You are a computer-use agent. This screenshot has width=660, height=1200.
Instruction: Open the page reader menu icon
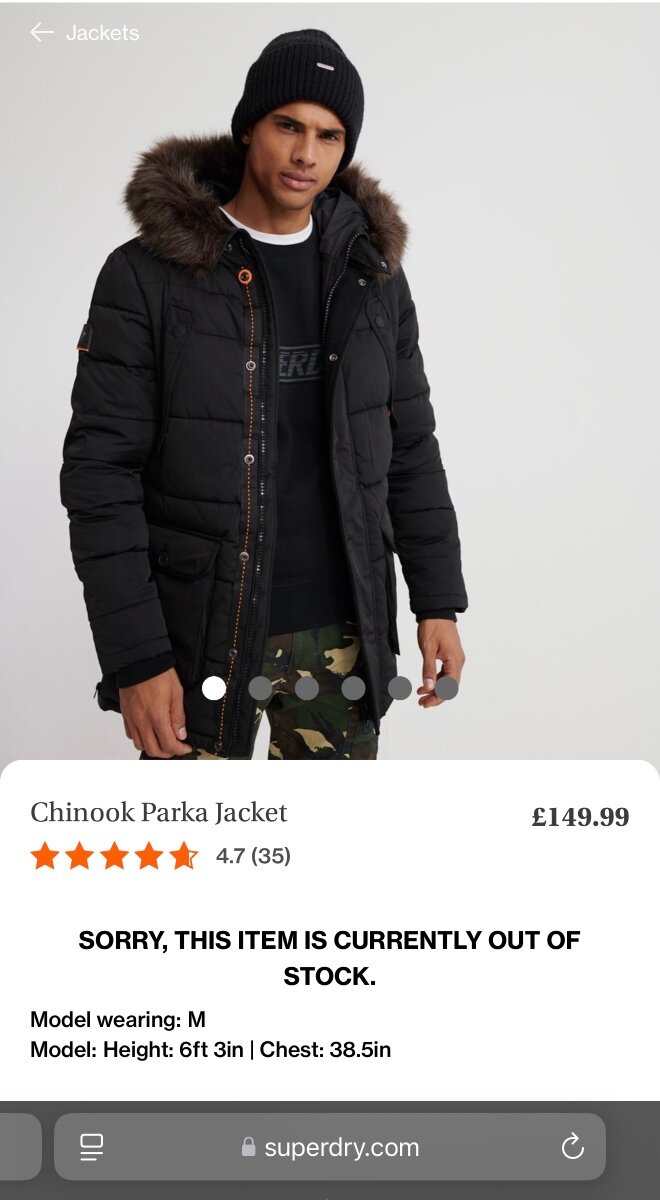pyautogui.click(x=92, y=1147)
